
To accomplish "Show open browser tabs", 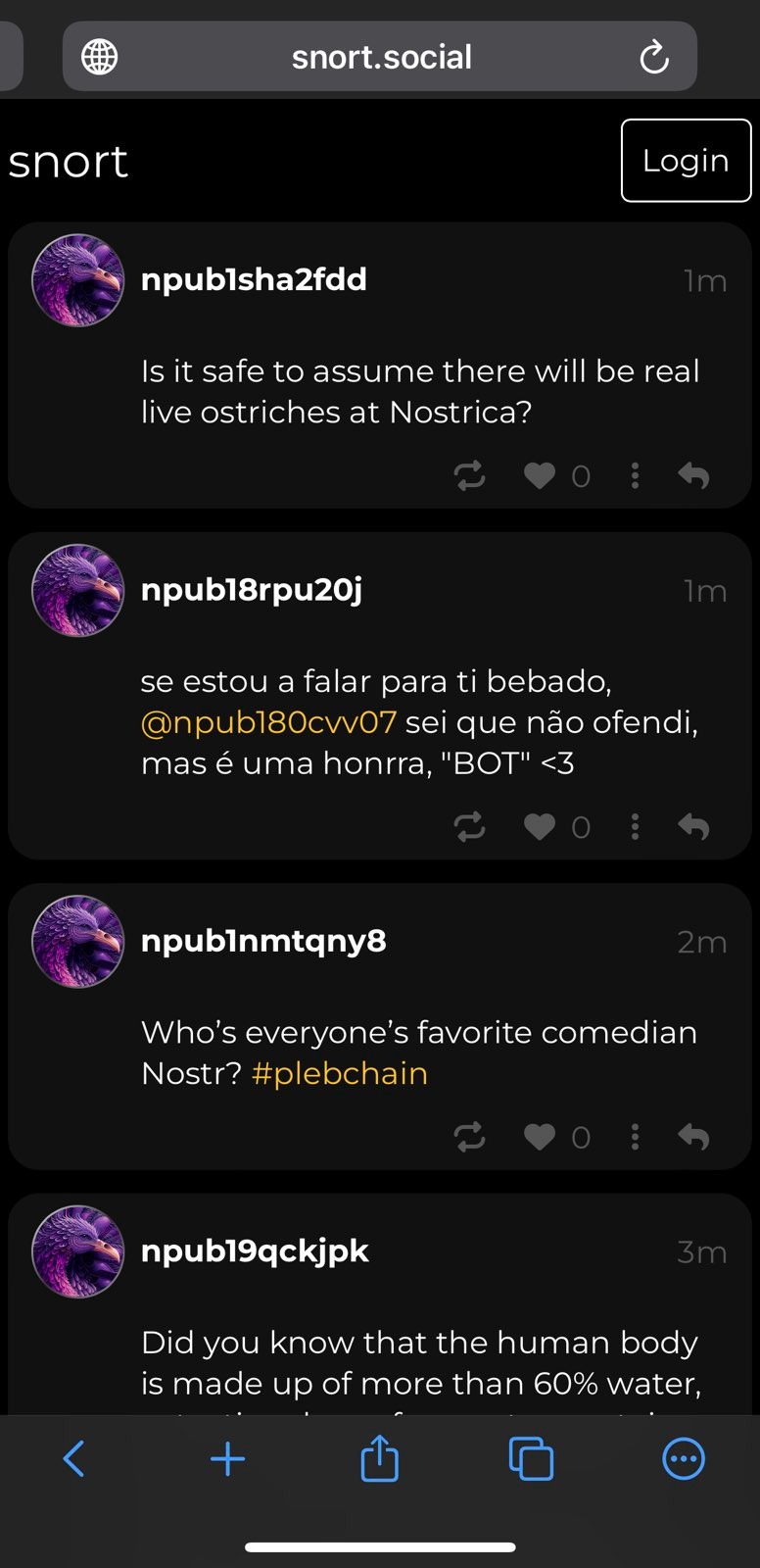I will point(532,1459).
